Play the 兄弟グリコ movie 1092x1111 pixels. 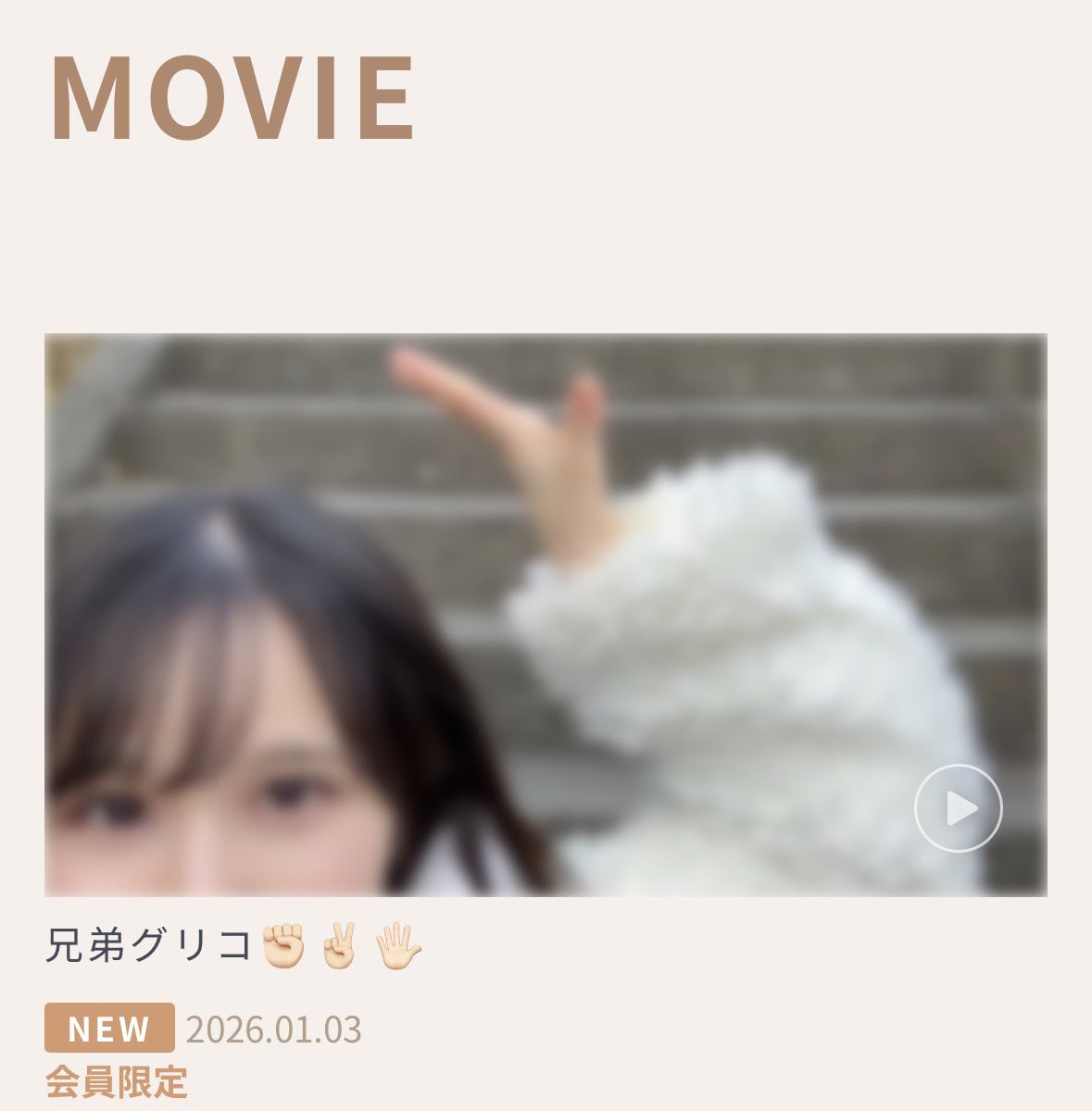958,808
